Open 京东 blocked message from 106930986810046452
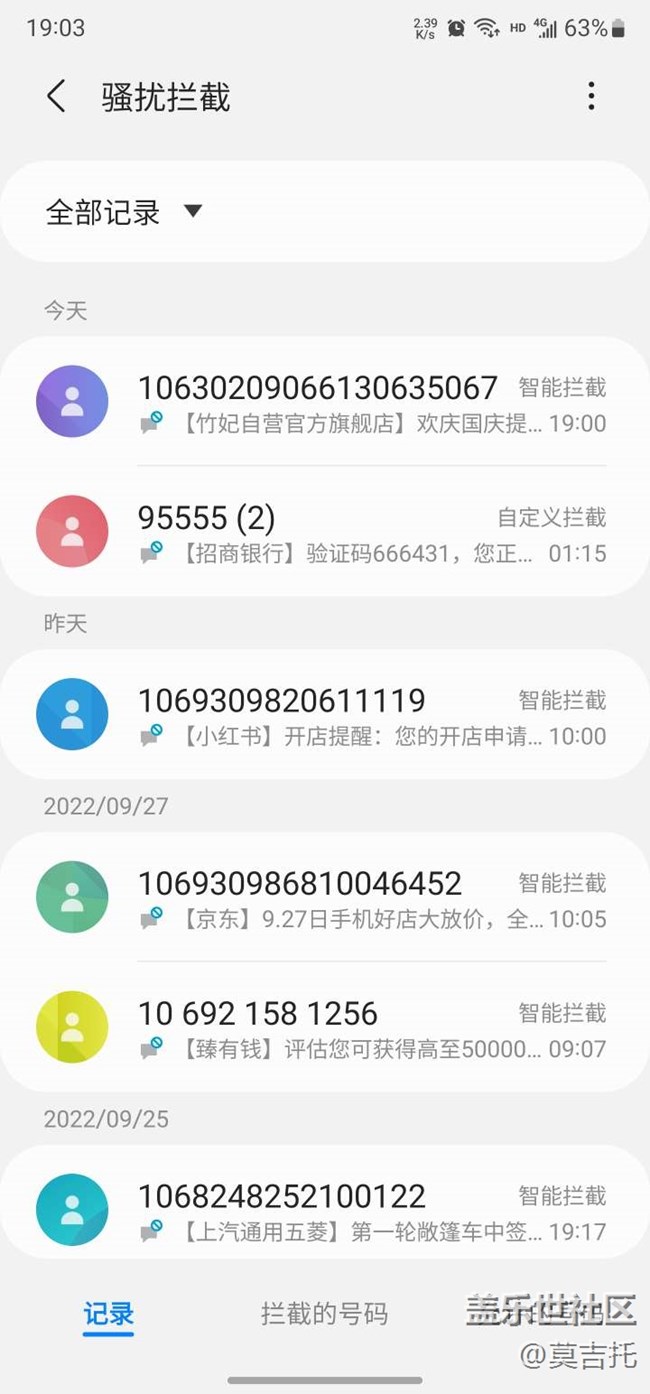Screen dimensions: 650x1394 click(x=324, y=898)
